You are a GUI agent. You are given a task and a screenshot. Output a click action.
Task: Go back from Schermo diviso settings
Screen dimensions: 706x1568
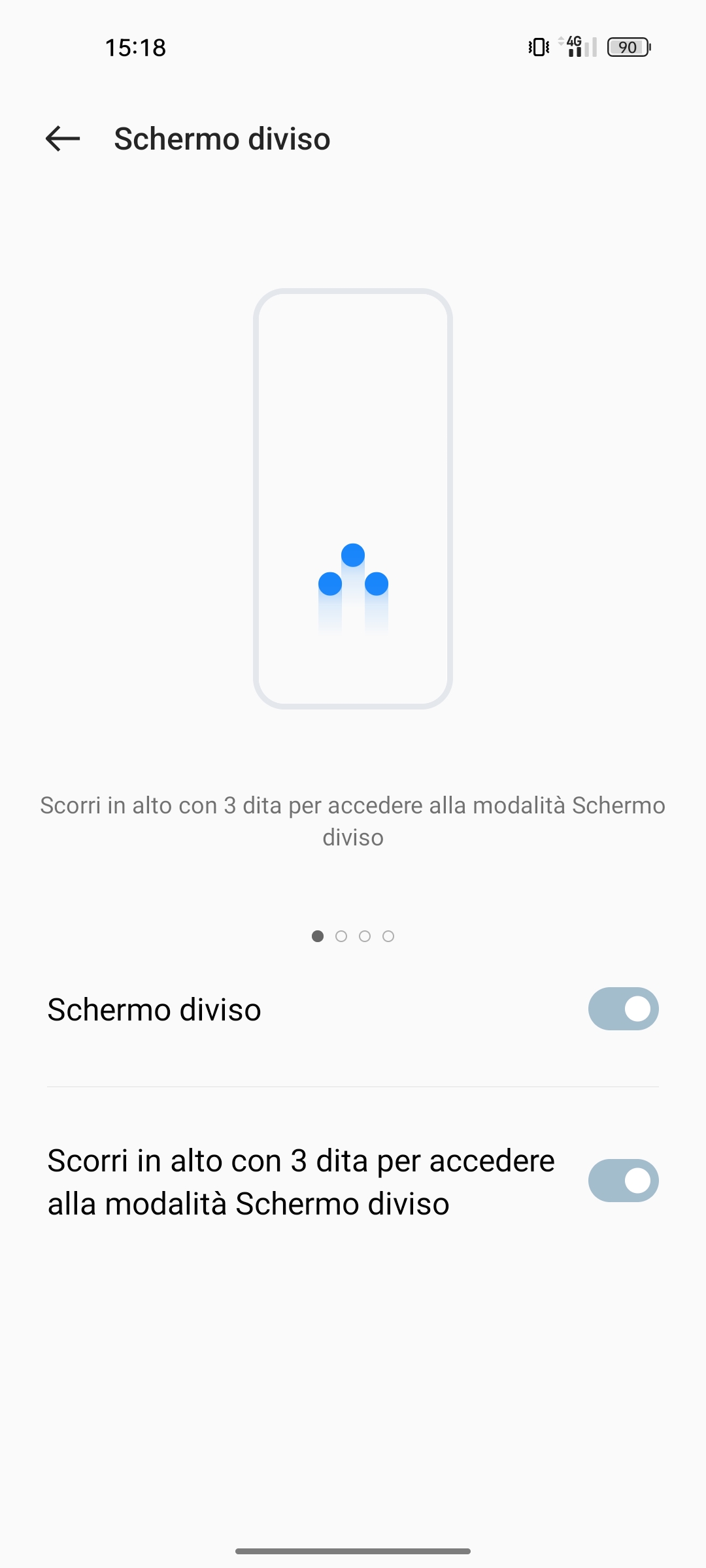coord(63,139)
